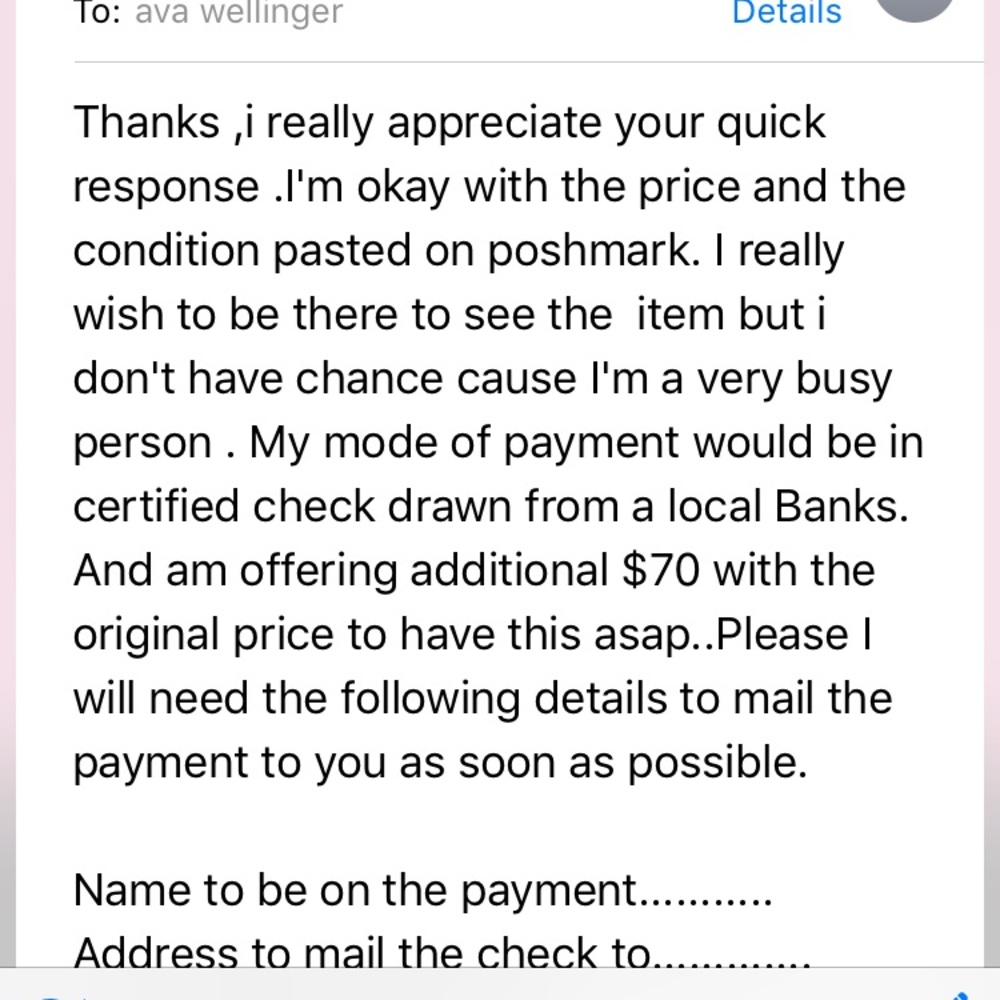The image size is (1000, 1000).
Task: Open recipient ava wellinger's contact
Action: pyautogui.click(x=238, y=13)
